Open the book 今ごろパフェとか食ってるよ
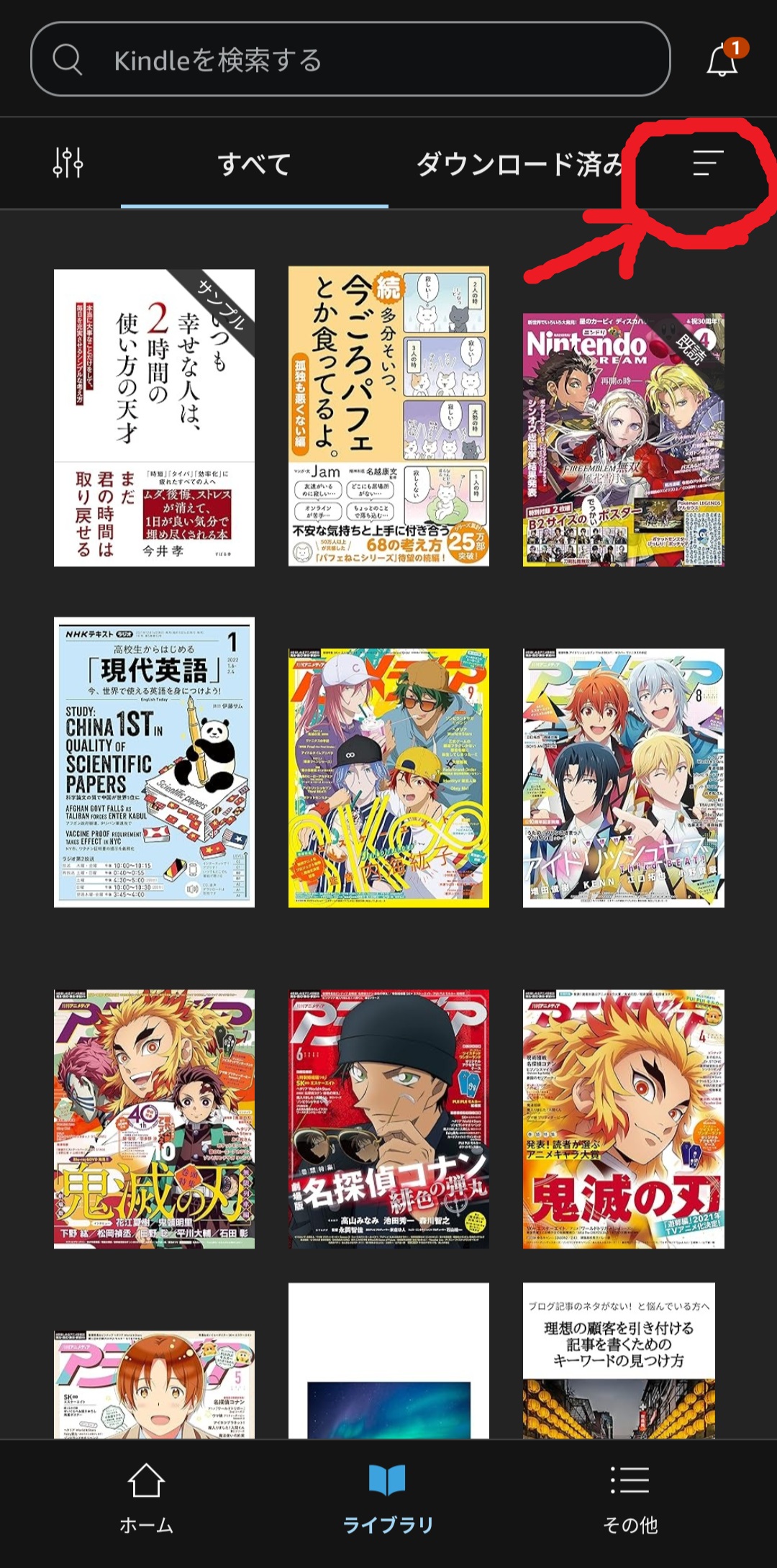 click(388, 417)
